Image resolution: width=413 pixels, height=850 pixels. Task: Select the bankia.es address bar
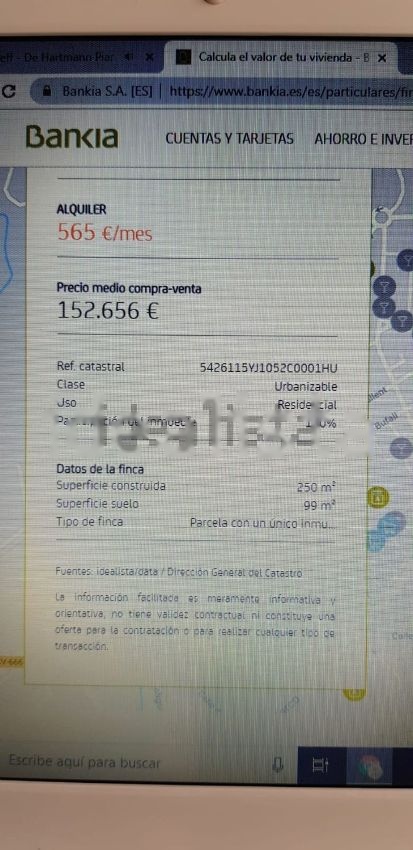(228, 91)
